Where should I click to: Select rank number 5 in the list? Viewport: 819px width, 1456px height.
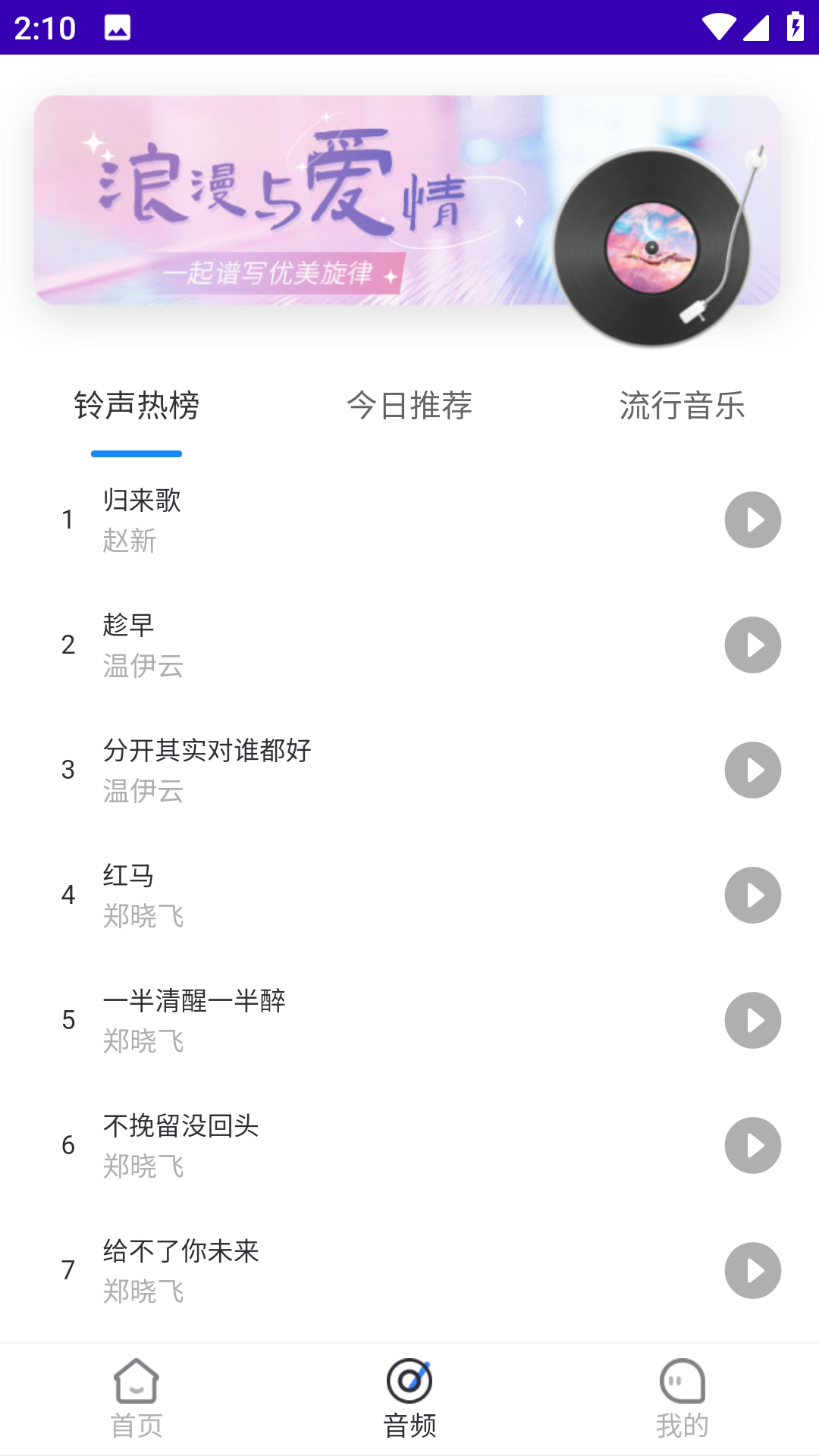click(x=68, y=1020)
